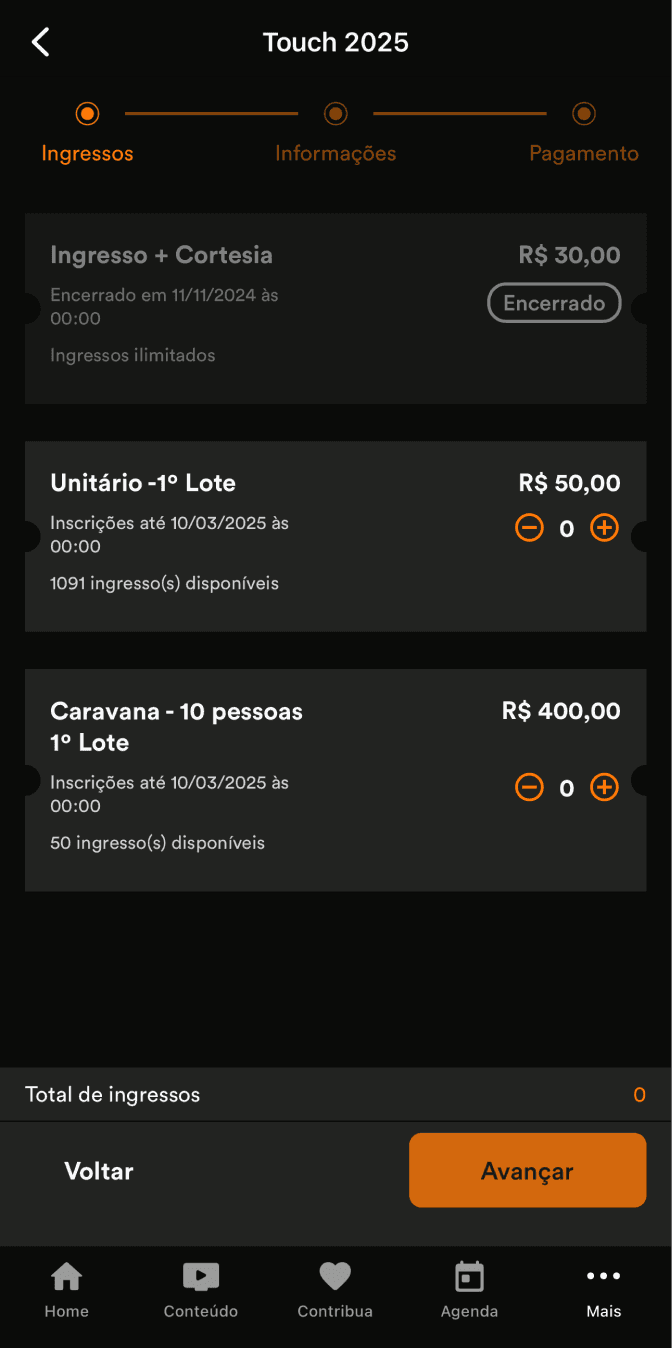Open the Conteúdo tab
672x1348 pixels.
pyautogui.click(x=201, y=1290)
